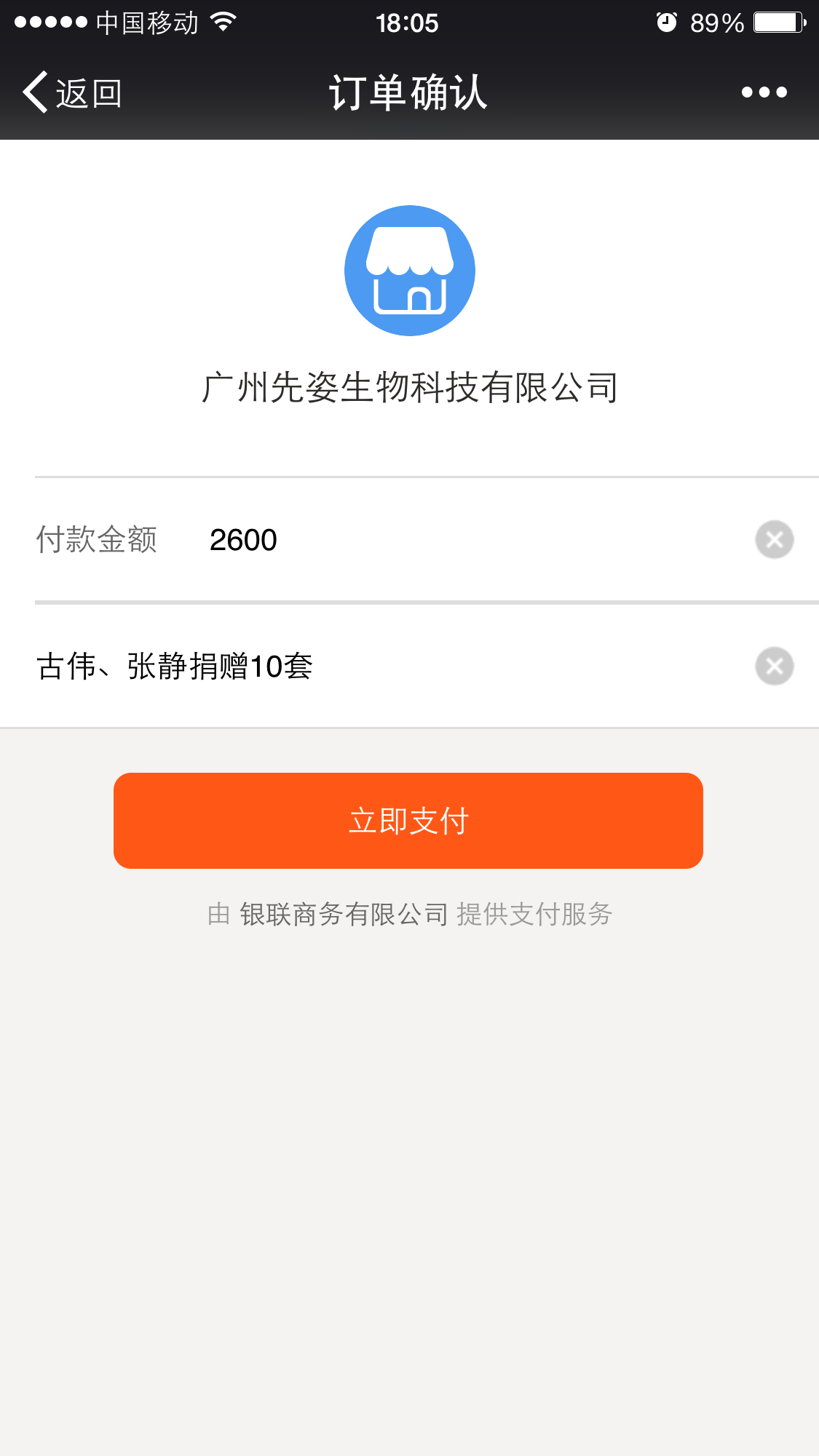Confirm payment with 立即支付
This screenshot has width=819, height=1456.
408,821
